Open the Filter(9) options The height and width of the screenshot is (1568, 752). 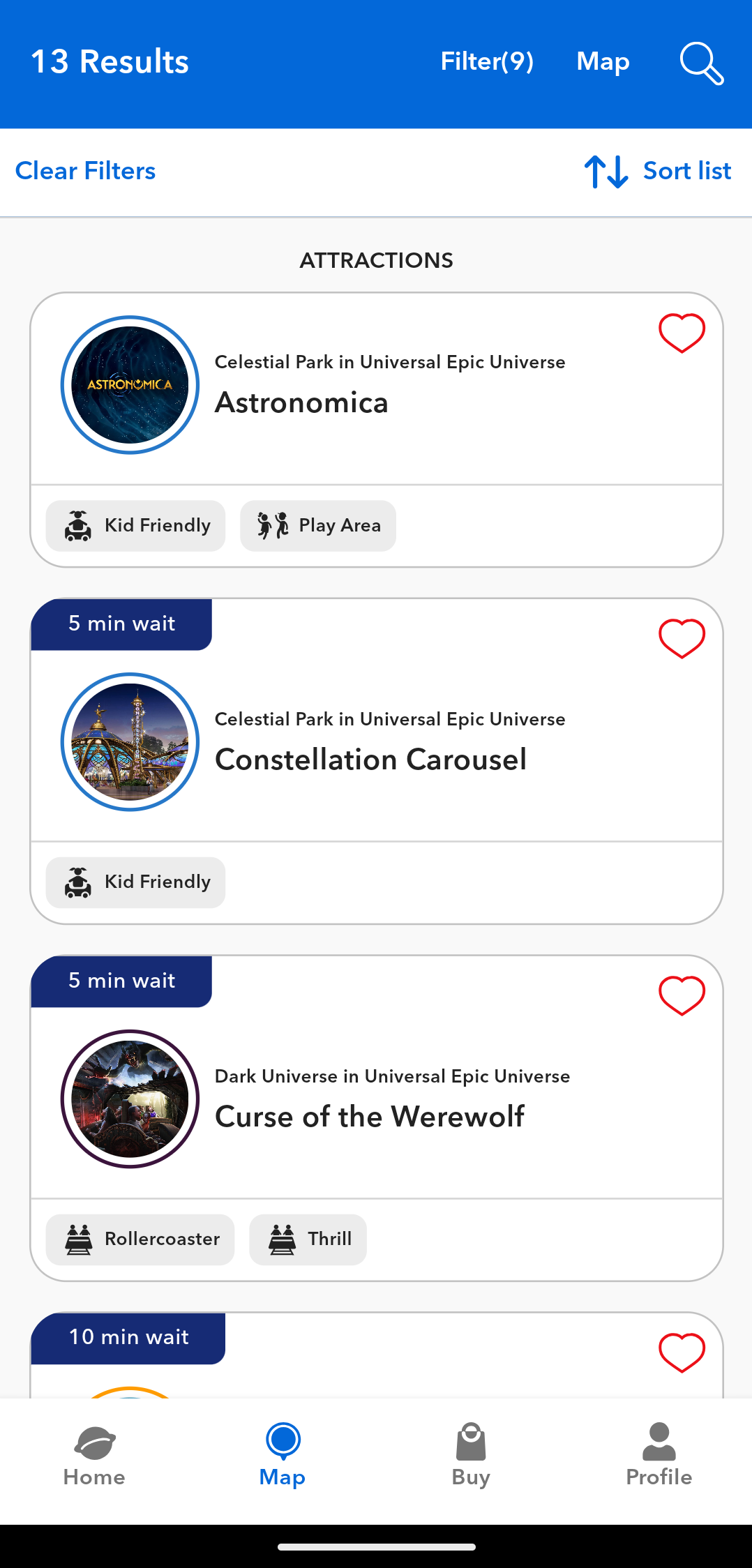click(487, 61)
